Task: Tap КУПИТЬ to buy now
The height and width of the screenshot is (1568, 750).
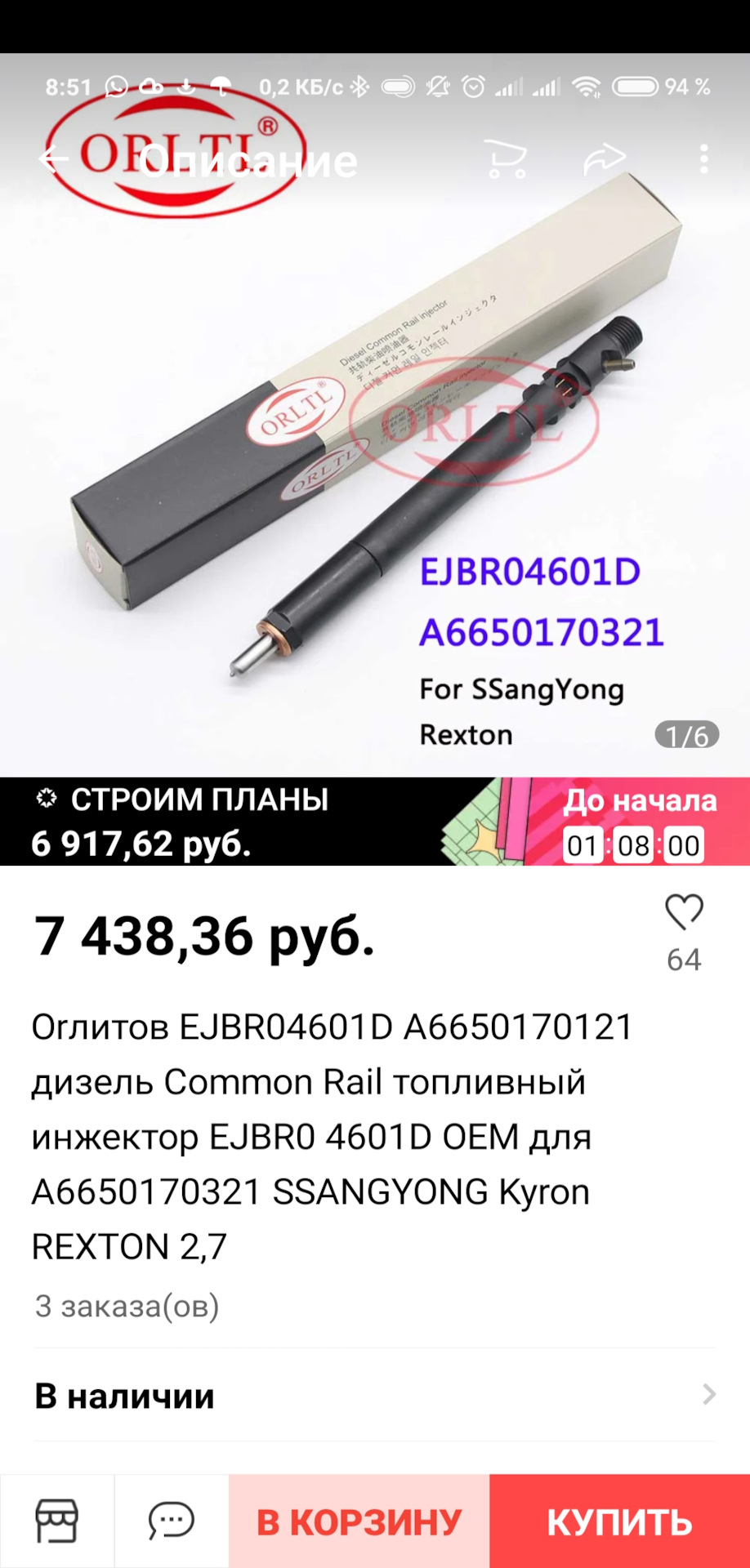Action: coord(619,1522)
